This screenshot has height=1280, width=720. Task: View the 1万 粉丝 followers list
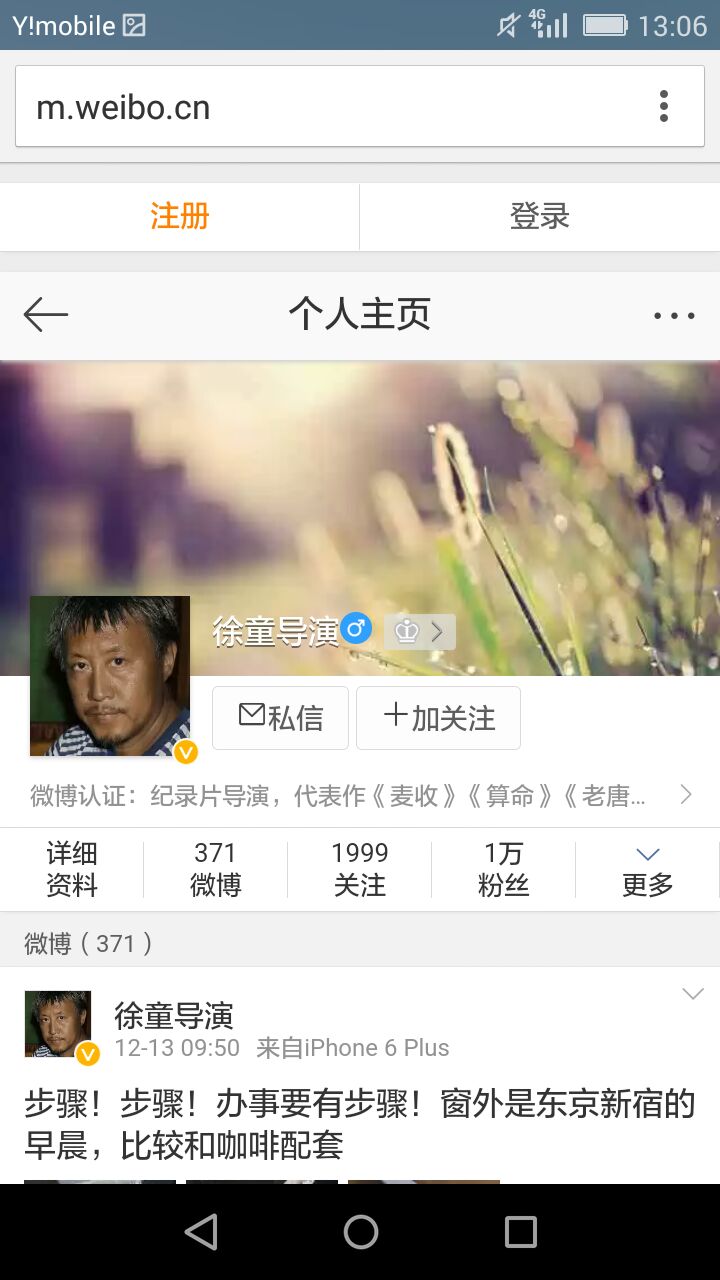point(504,869)
